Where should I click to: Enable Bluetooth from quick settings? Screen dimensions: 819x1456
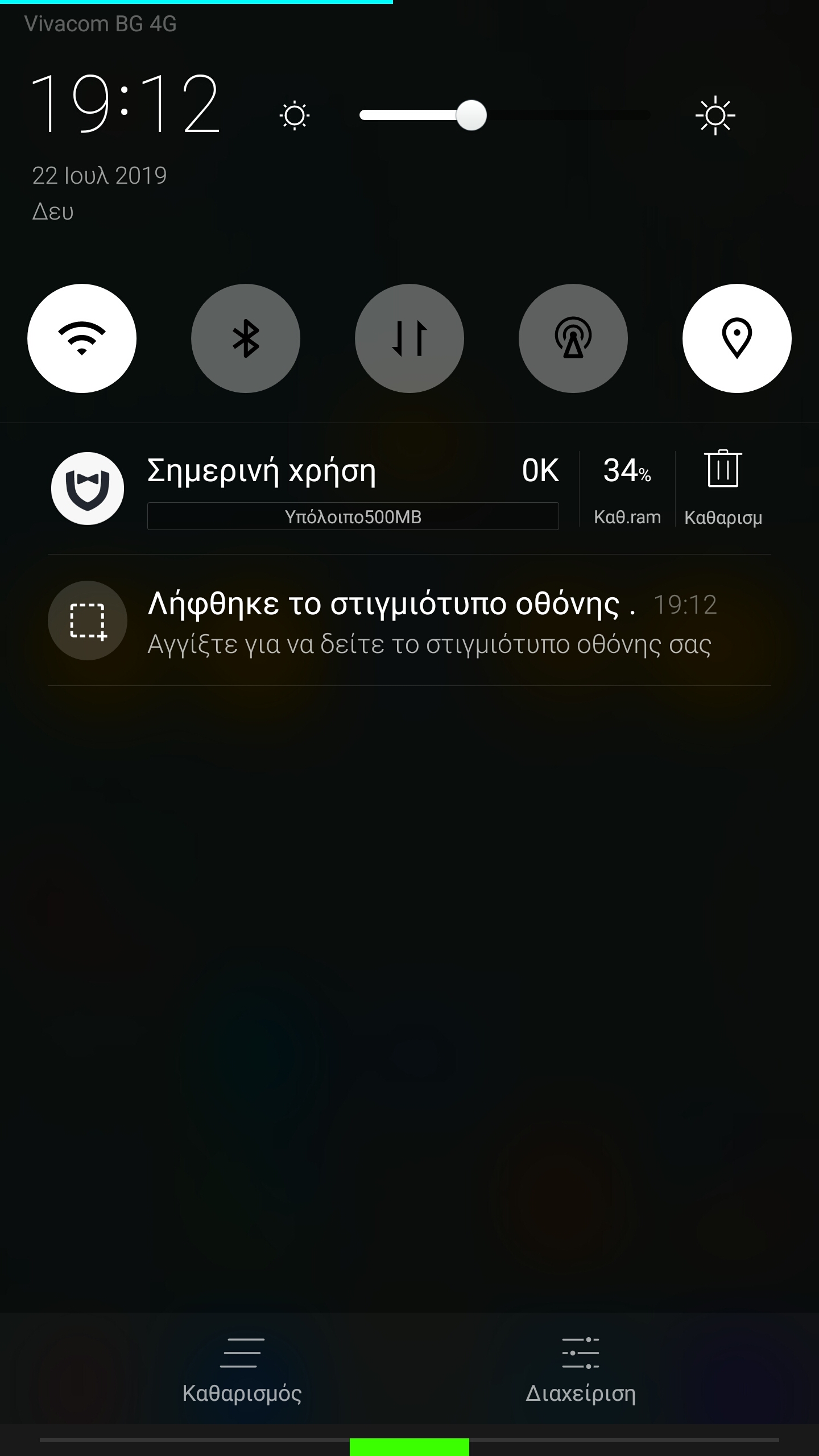tap(246, 338)
